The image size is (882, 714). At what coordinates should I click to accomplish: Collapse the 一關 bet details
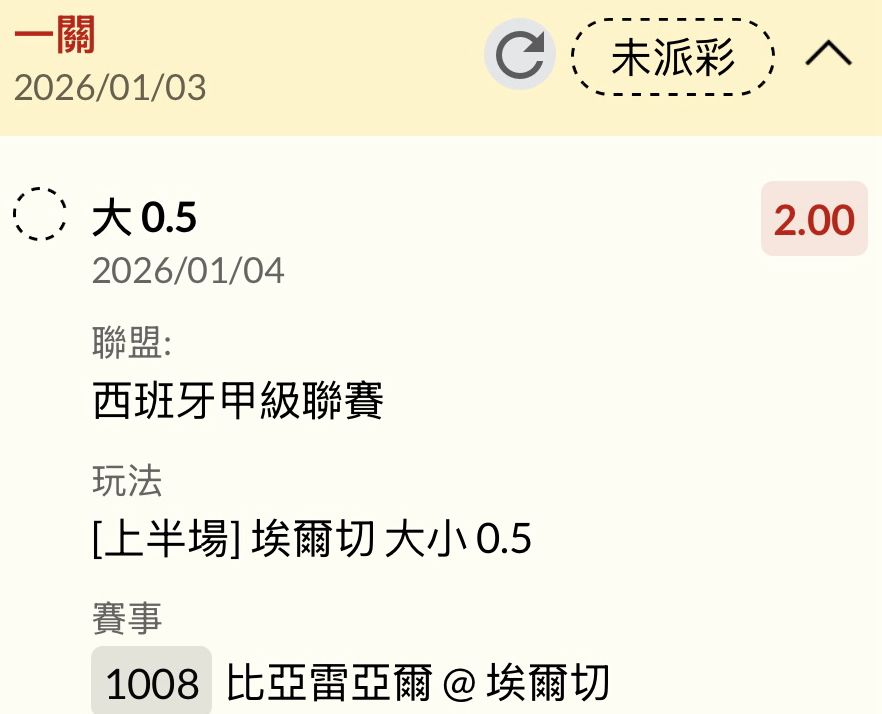click(x=828, y=56)
